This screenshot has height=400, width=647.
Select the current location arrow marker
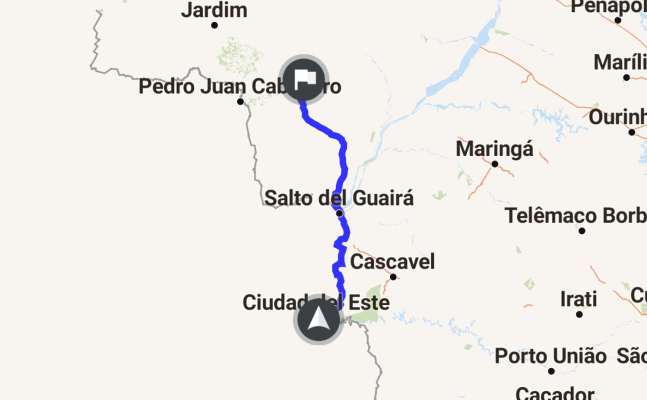point(319,321)
